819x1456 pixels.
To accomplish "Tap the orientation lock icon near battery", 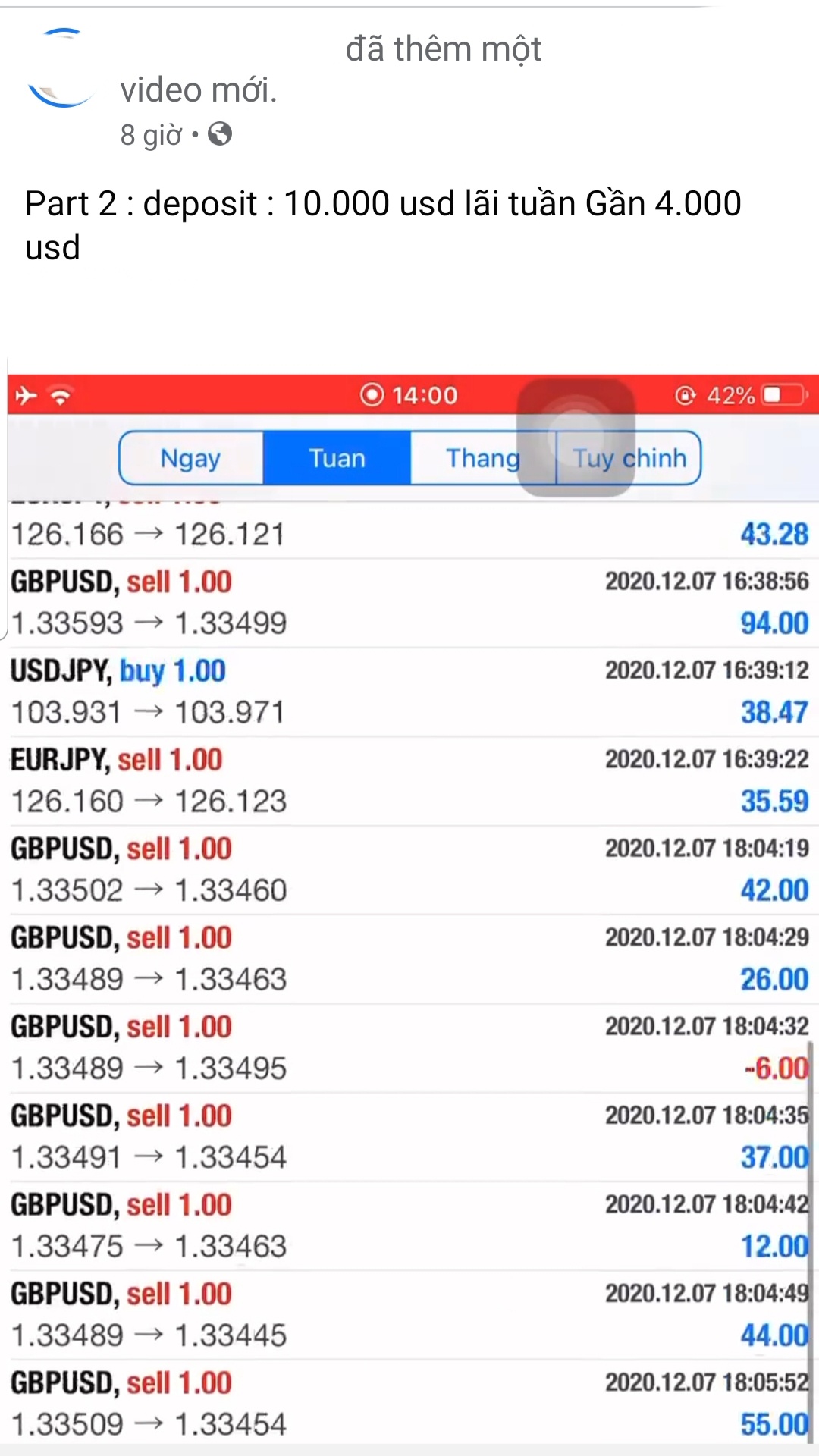I will coord(686,394).
